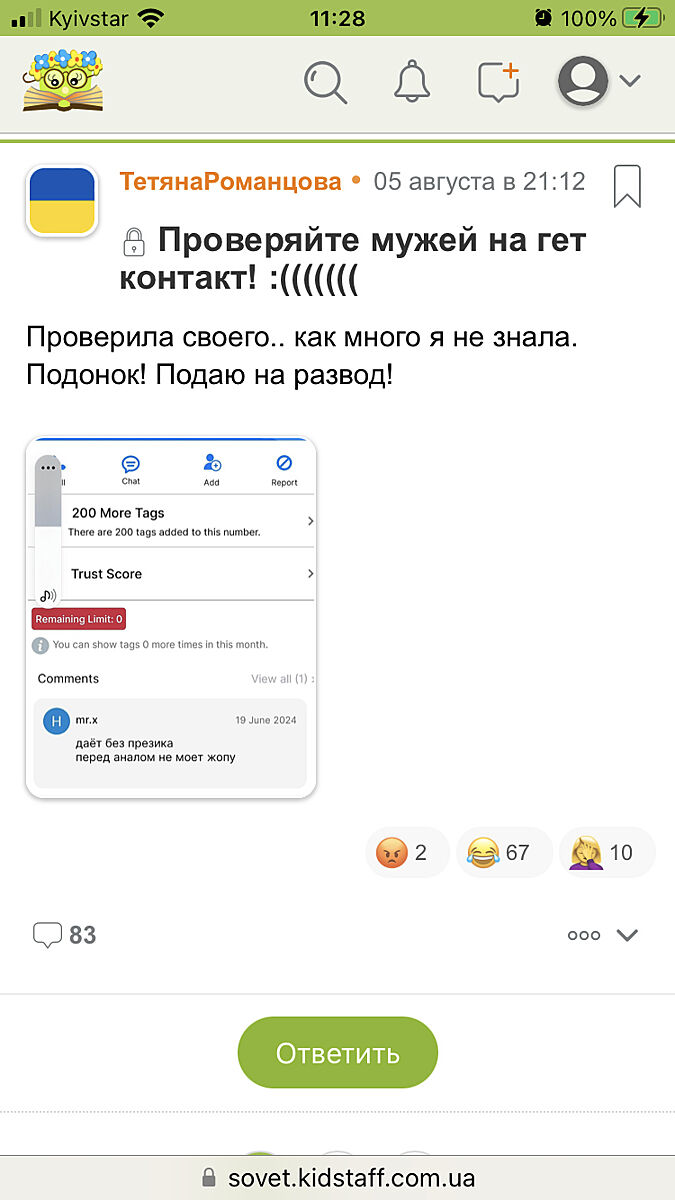React with the laughing emoji

click(503, 853)
